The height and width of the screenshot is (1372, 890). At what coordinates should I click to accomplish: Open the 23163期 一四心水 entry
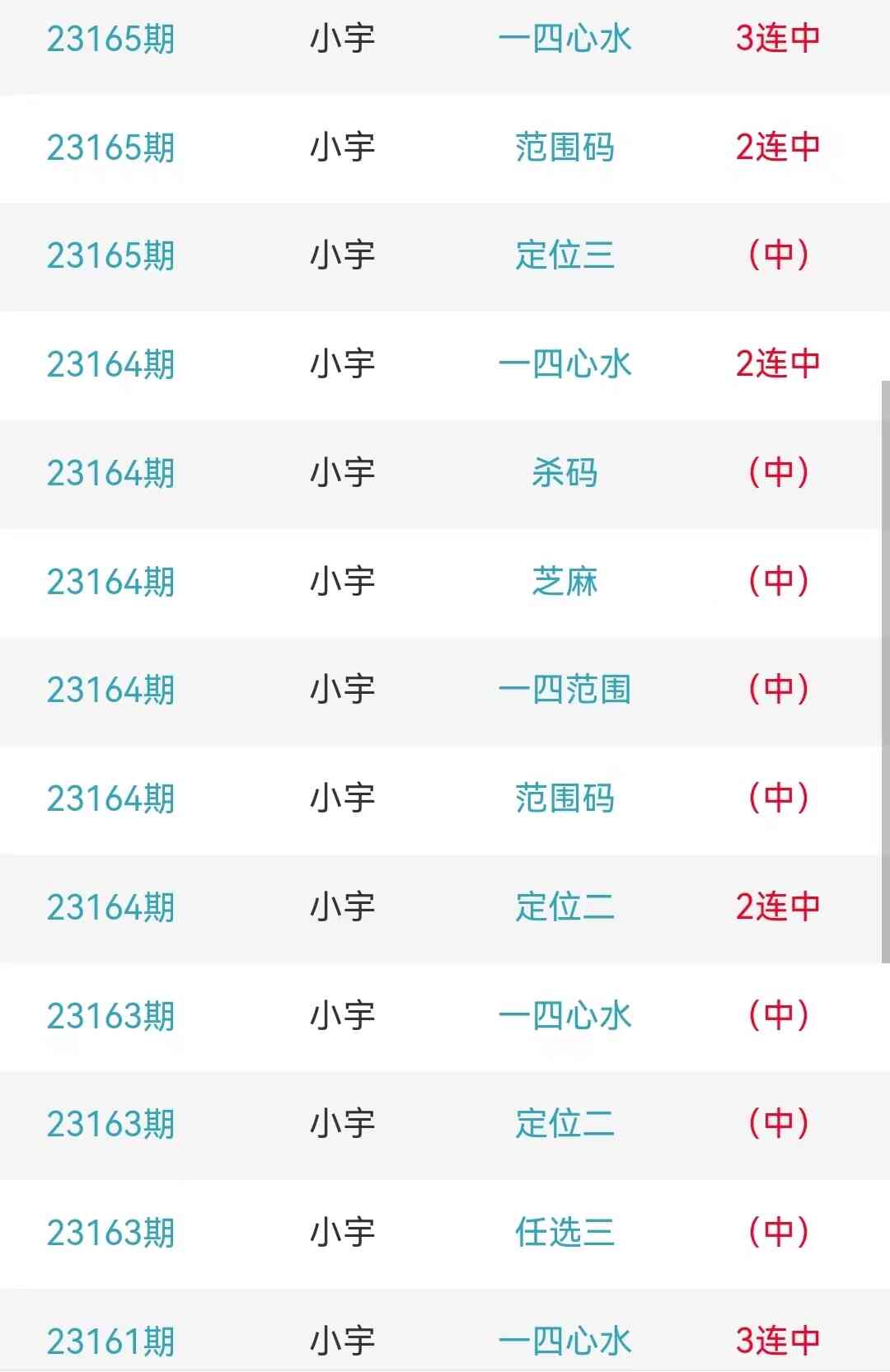(564, 1016)
